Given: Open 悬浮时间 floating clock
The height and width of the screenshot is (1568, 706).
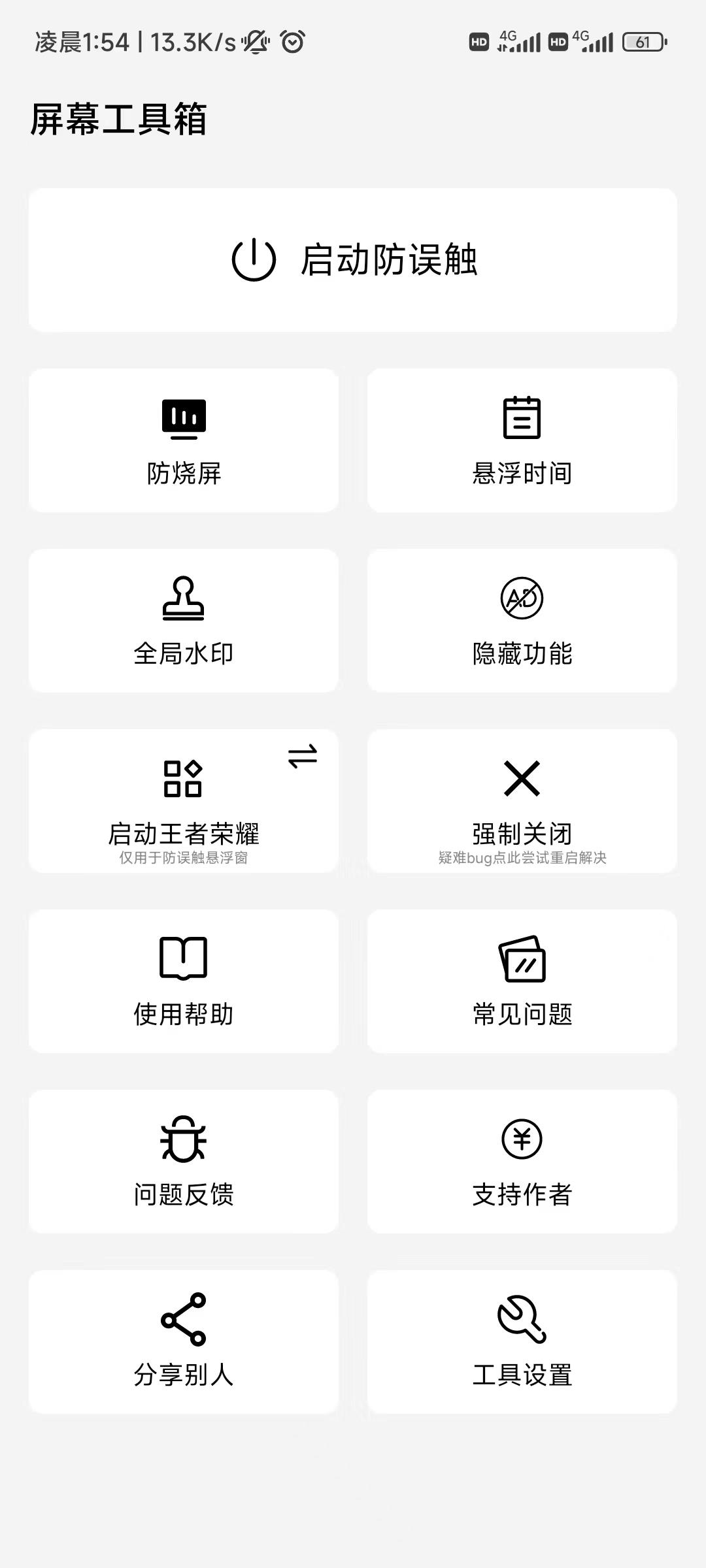Looking at the screenshot, I should pos(522,440).
